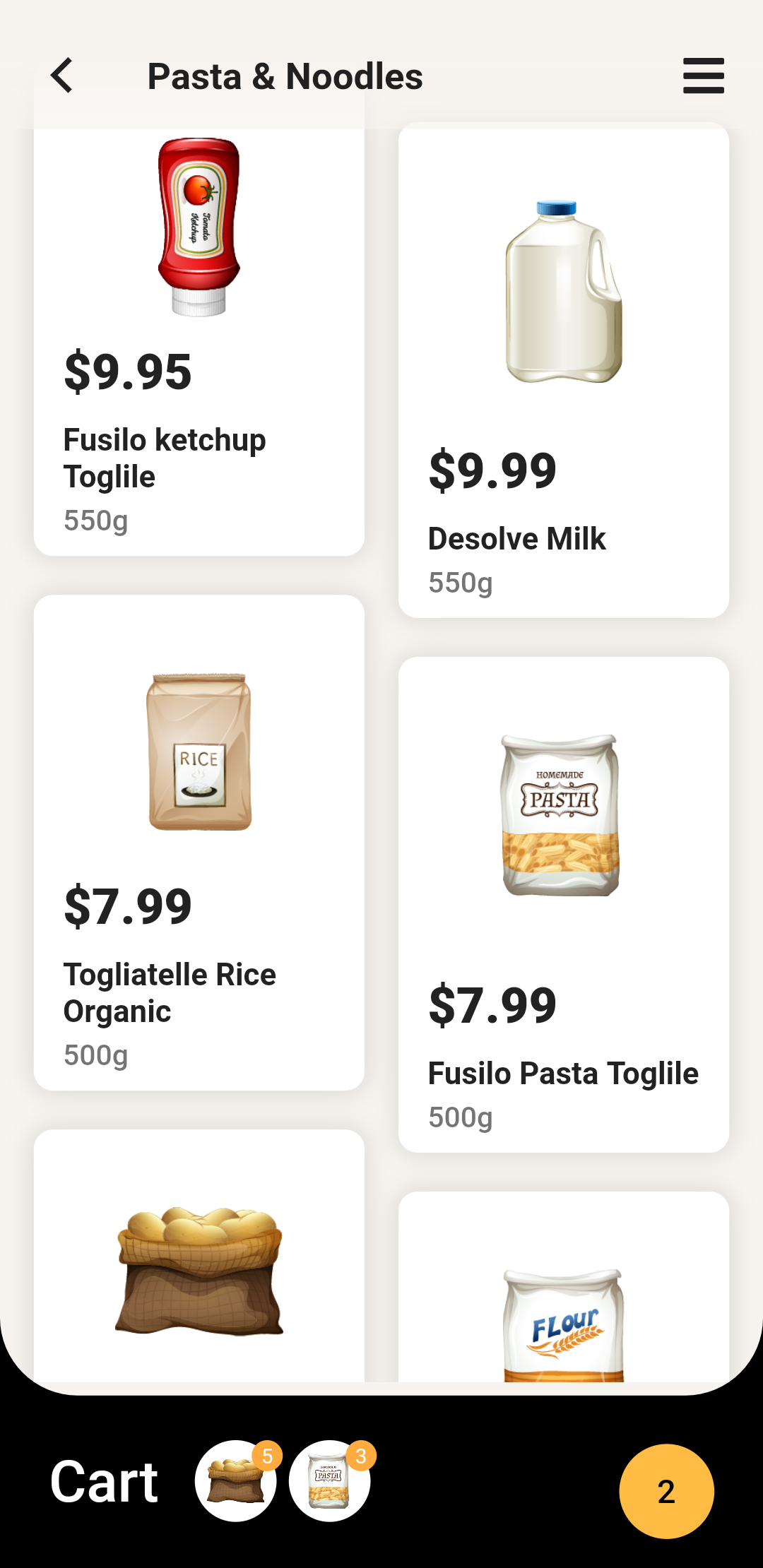View Desolve Milk product card
Screen dimensions: 763x1568
coord(563,370)
